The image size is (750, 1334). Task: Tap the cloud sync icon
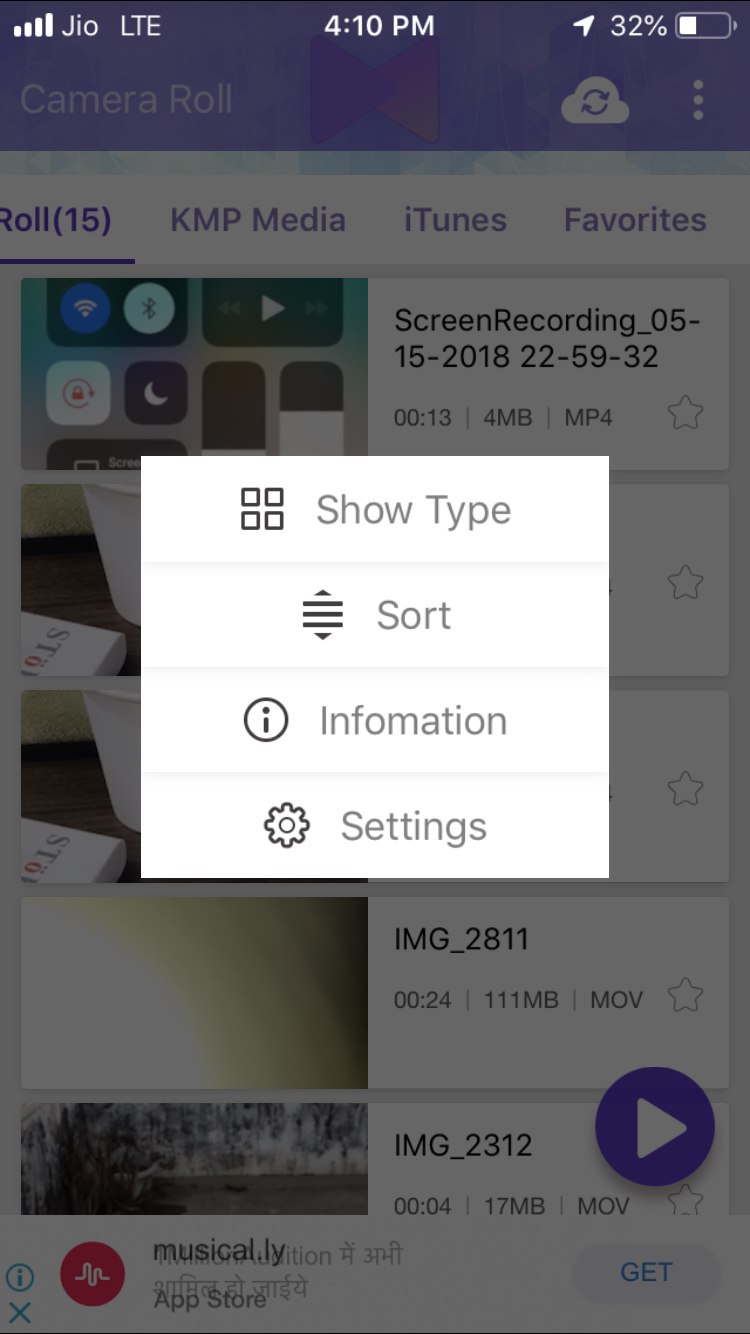pos(594,101)
